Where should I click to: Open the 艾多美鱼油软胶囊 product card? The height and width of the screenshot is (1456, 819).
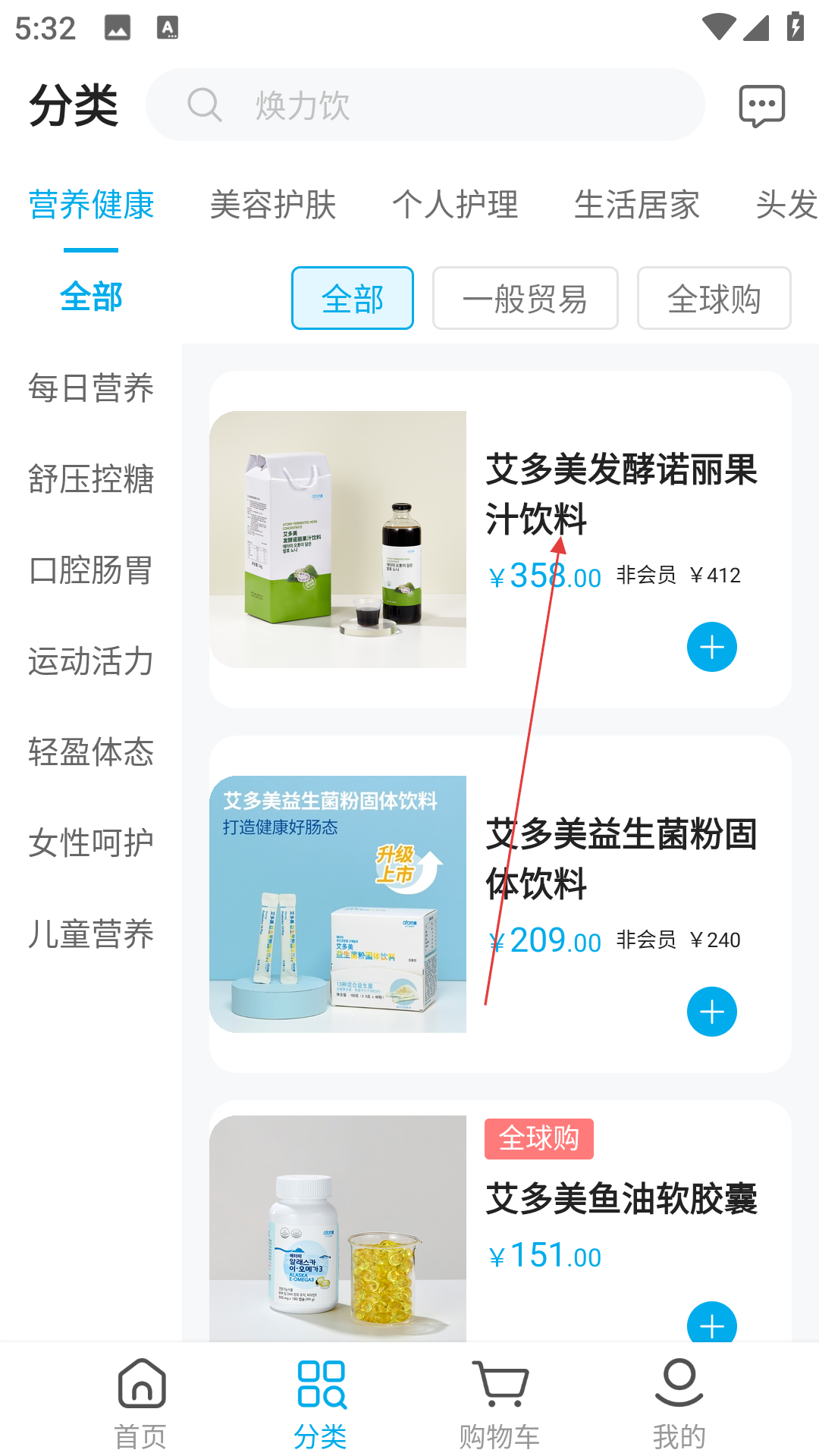[620, 1200]
